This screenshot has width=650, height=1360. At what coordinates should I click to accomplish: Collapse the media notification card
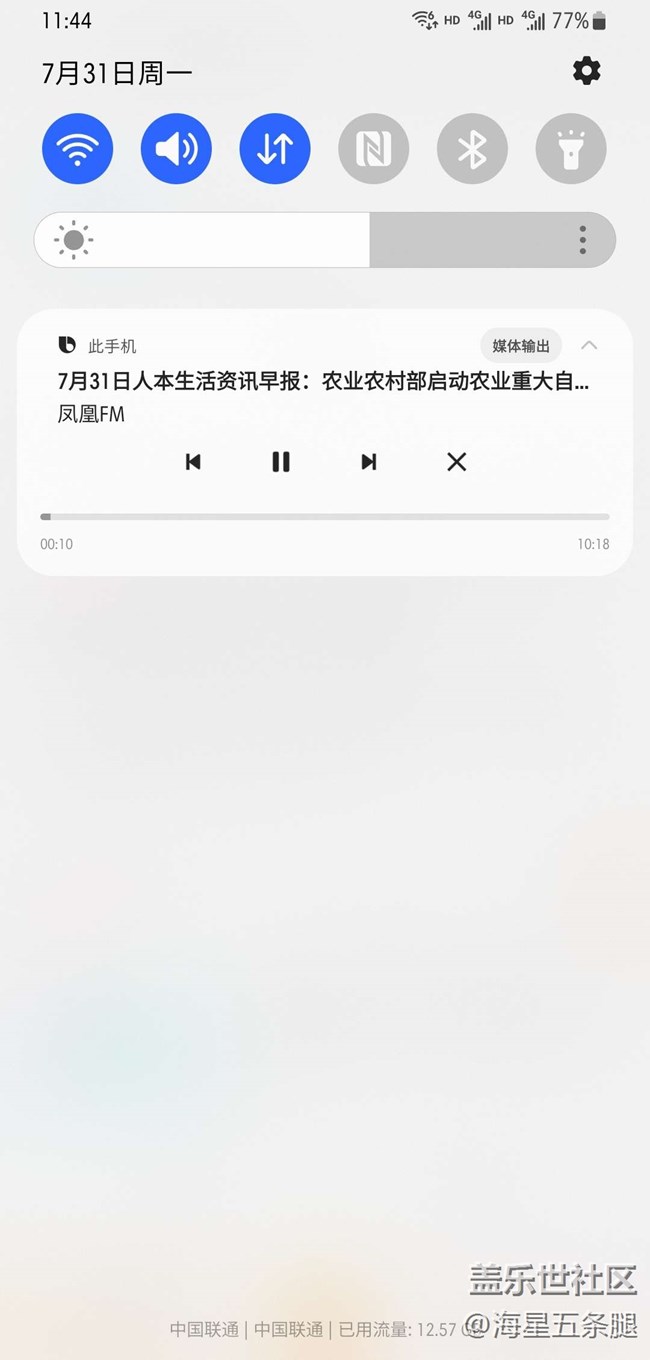tap(589, 346)
